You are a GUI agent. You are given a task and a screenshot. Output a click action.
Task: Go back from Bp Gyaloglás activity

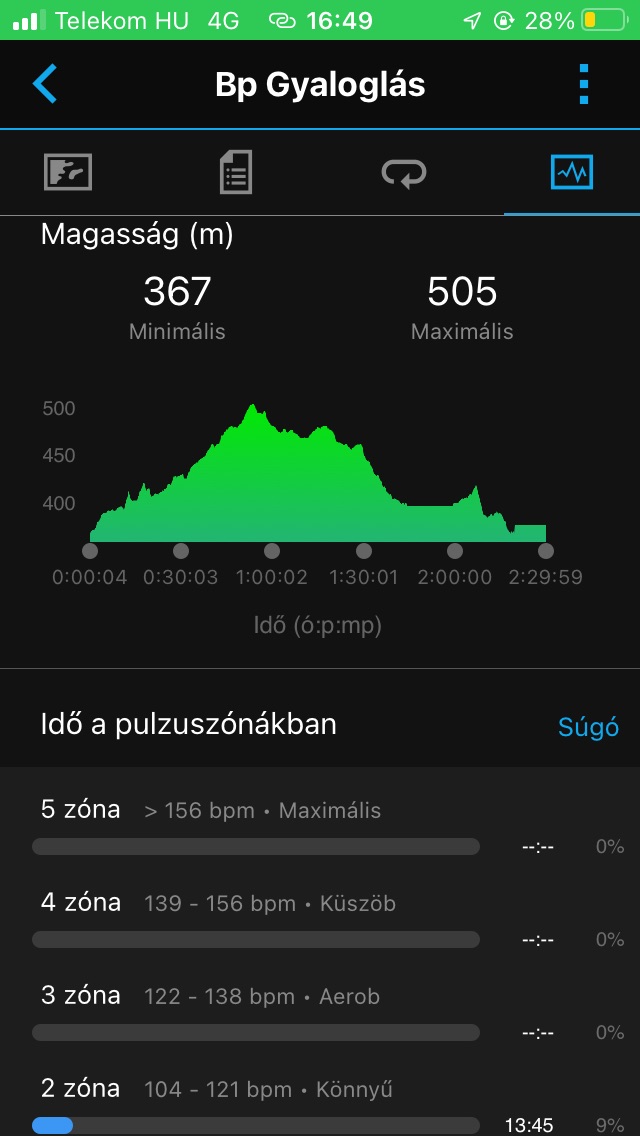point(45,84)
